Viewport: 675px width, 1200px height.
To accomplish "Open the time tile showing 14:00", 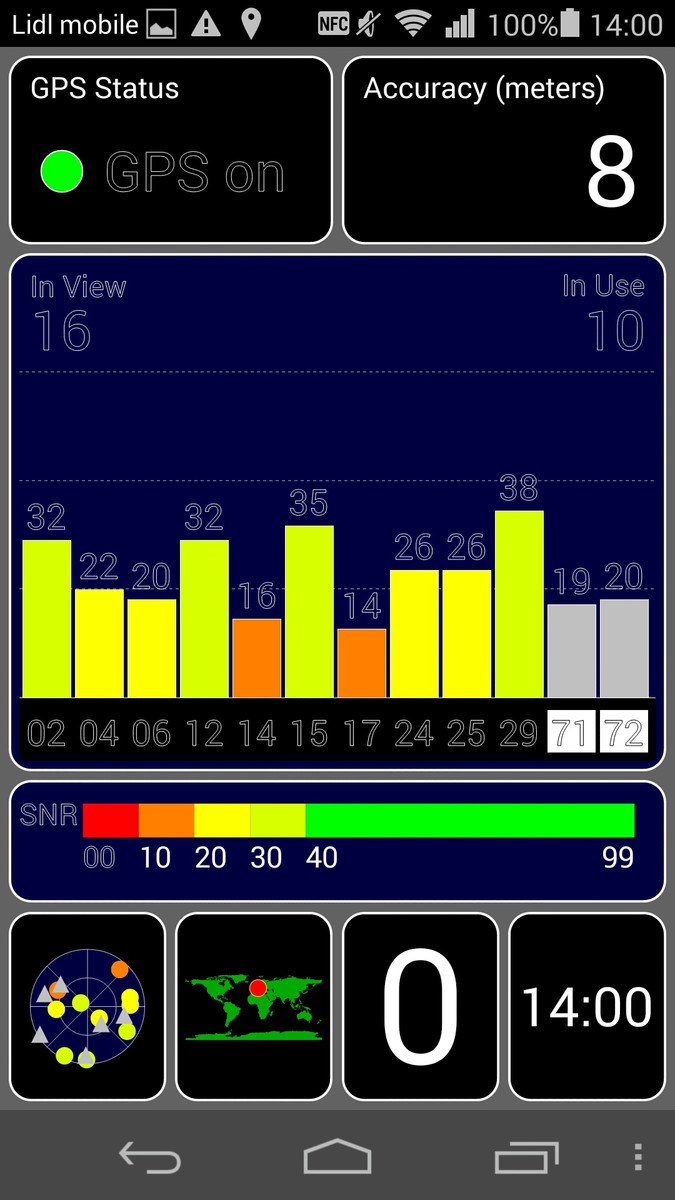I will click(x=587, y=1006).
